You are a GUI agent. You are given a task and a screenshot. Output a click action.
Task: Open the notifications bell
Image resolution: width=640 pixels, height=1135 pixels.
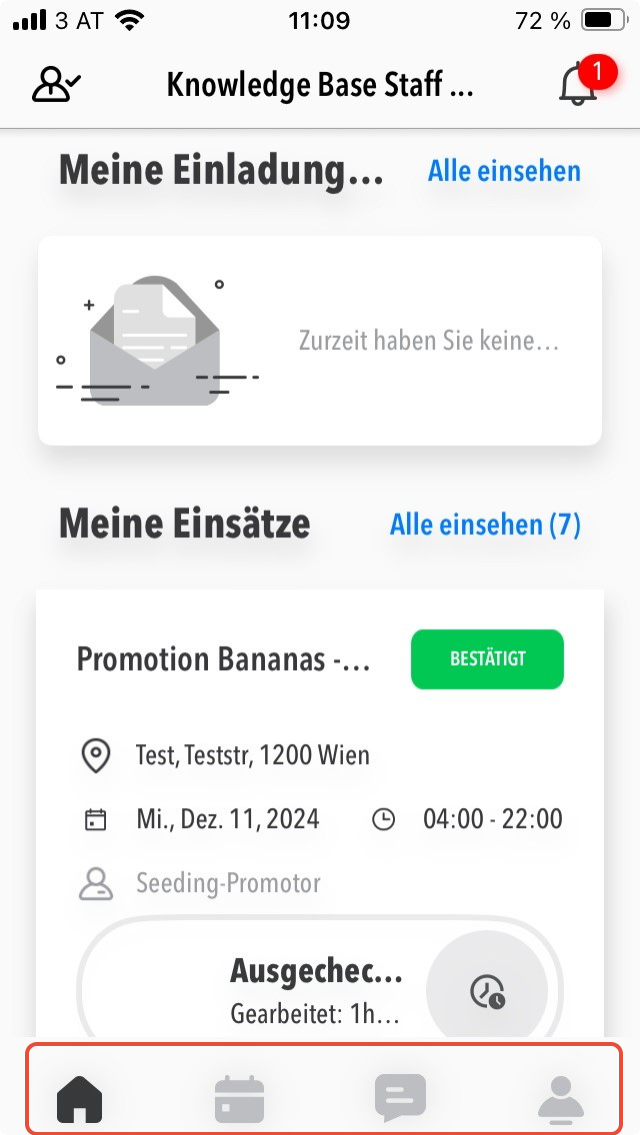pos(577,85)
